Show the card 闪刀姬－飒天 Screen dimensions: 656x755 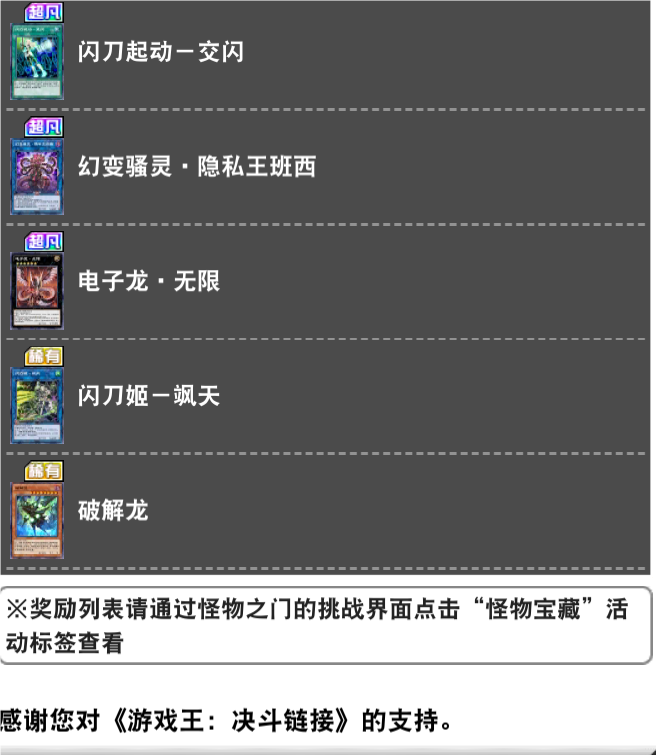(x=148, y=397)
